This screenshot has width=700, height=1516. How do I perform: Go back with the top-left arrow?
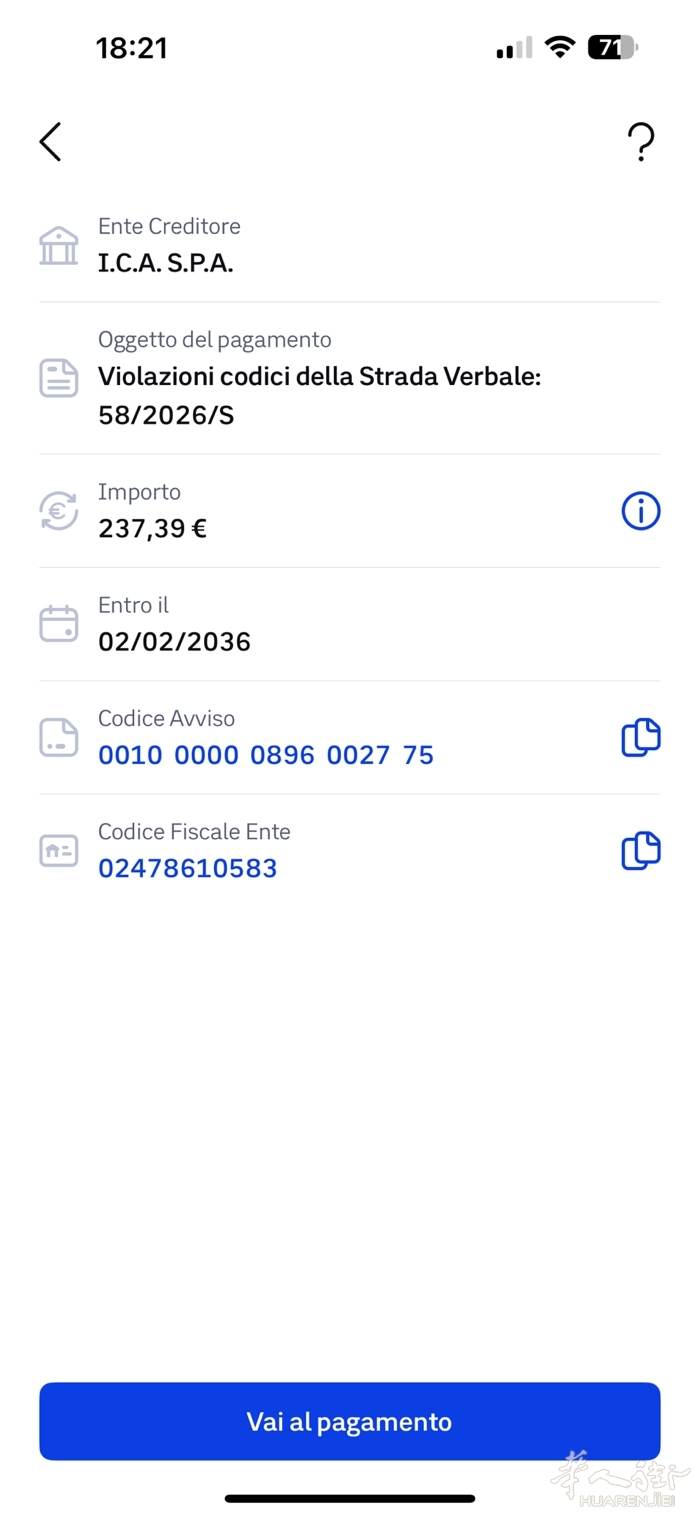(x=50, y=142)
